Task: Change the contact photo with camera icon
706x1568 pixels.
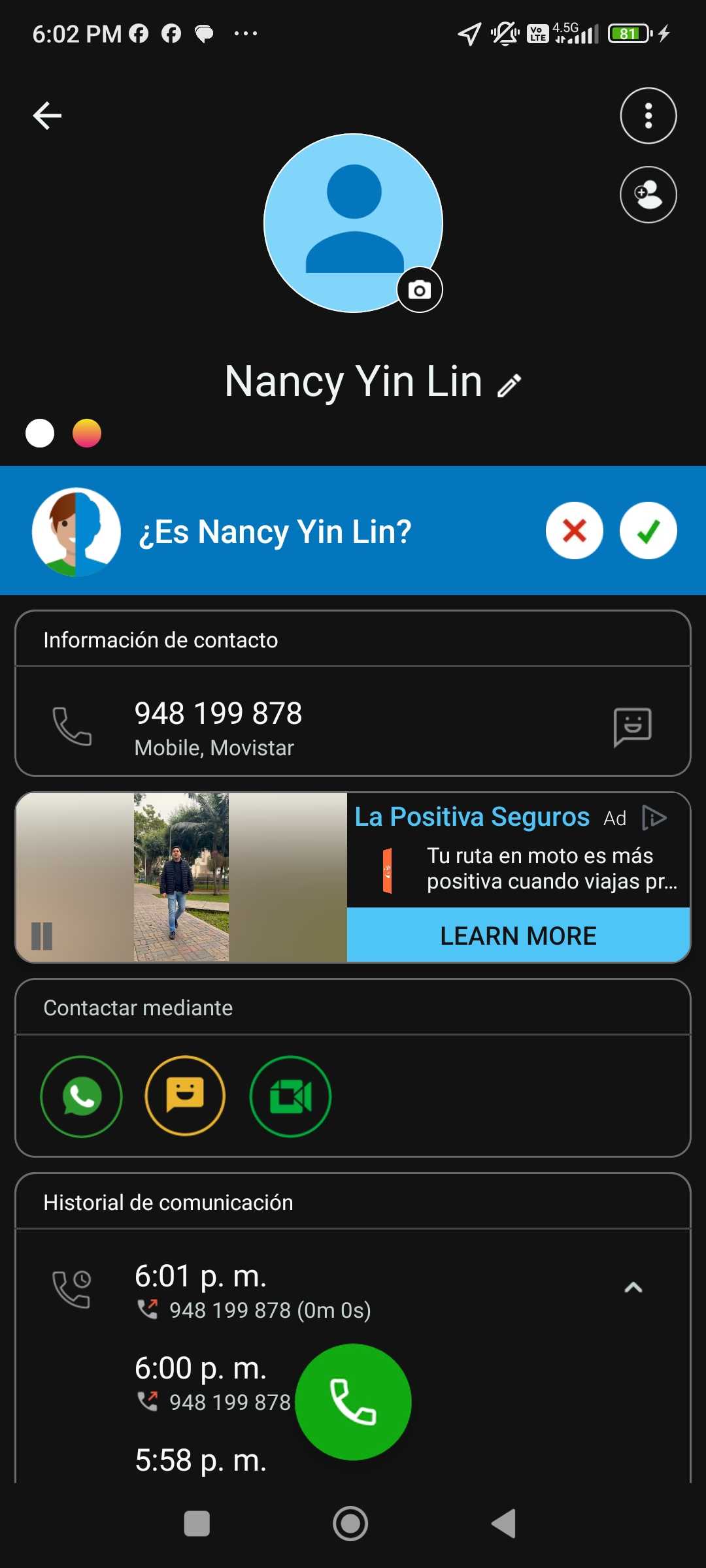Action: point(420,289)
